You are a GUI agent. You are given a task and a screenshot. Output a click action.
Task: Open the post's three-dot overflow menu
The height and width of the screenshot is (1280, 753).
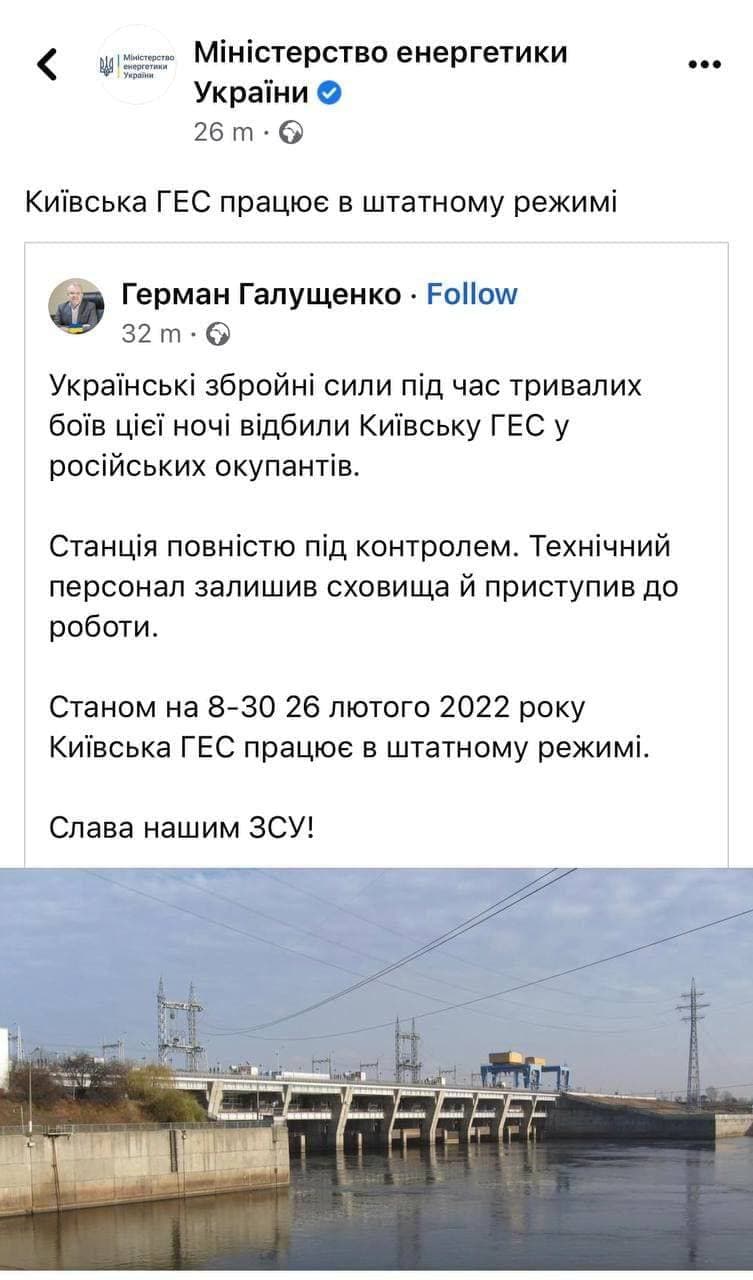point(705,64)
